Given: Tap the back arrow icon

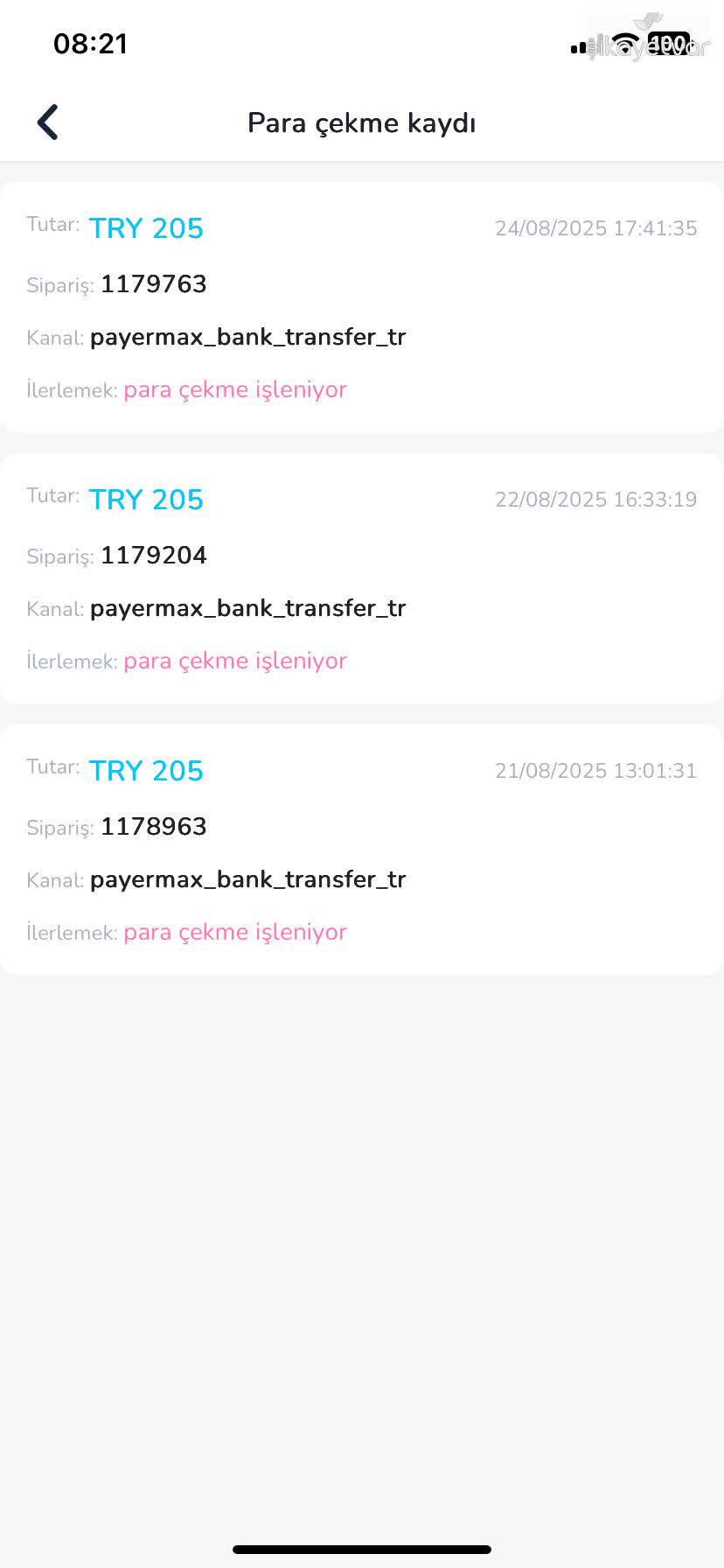Looking at the screenshot, I should pyautogui.click(x=47, y=122).
